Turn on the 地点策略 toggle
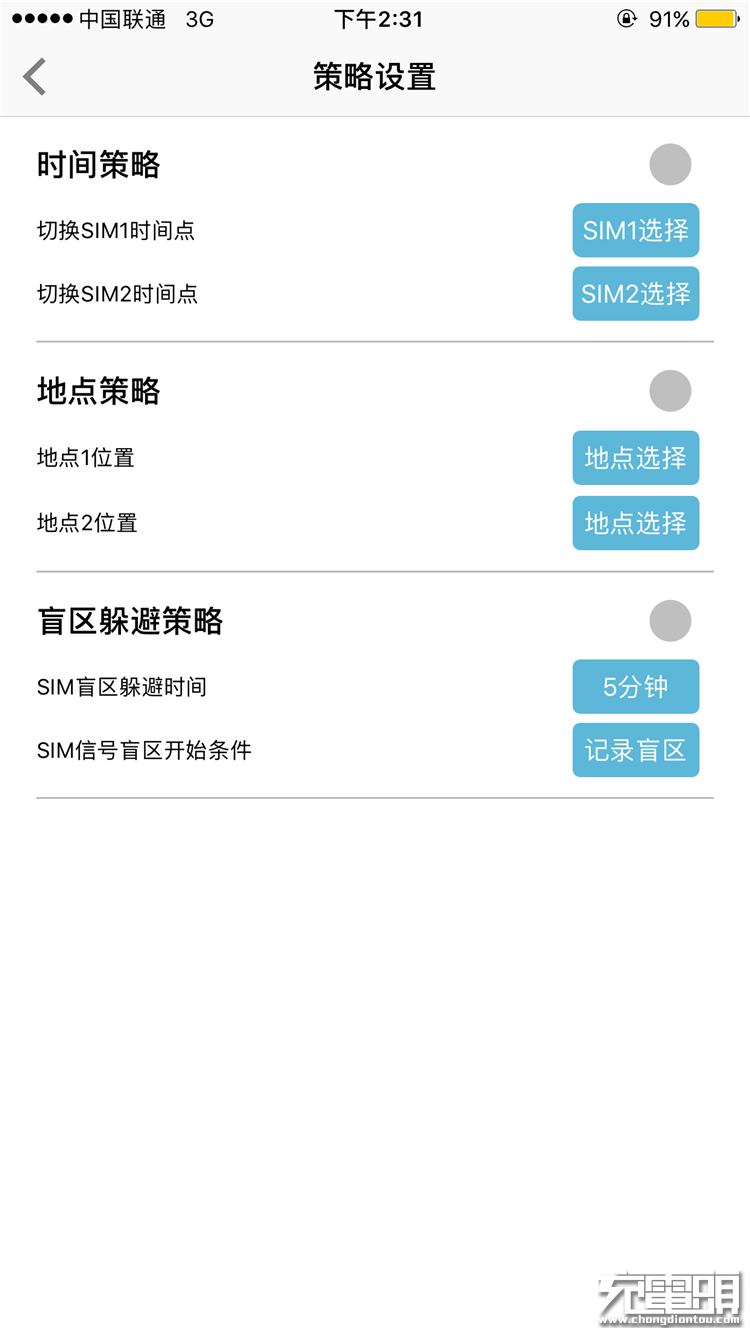Viewport: 750px width, 1333px height. (670, 391)
